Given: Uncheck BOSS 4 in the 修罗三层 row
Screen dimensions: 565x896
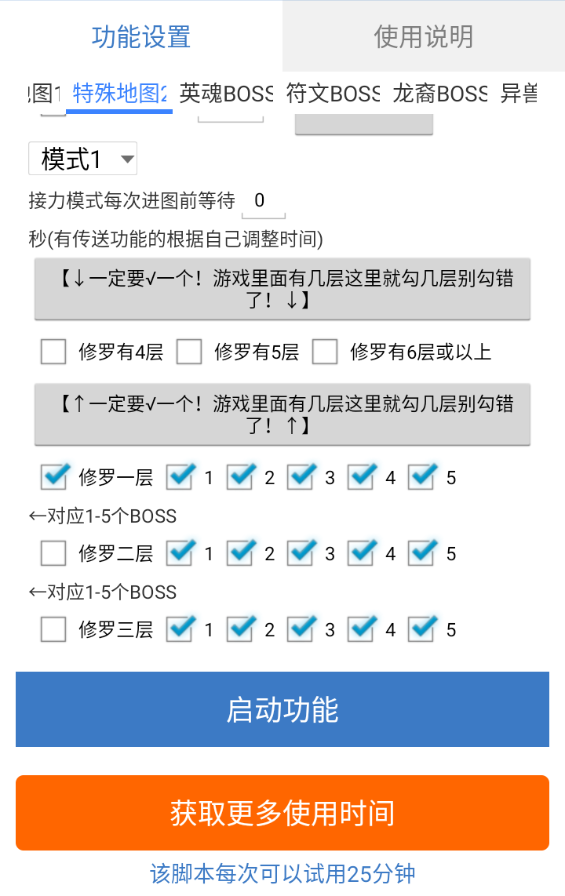Looking at the screenshot, I should pyautogui.click(x=360, y=629).
